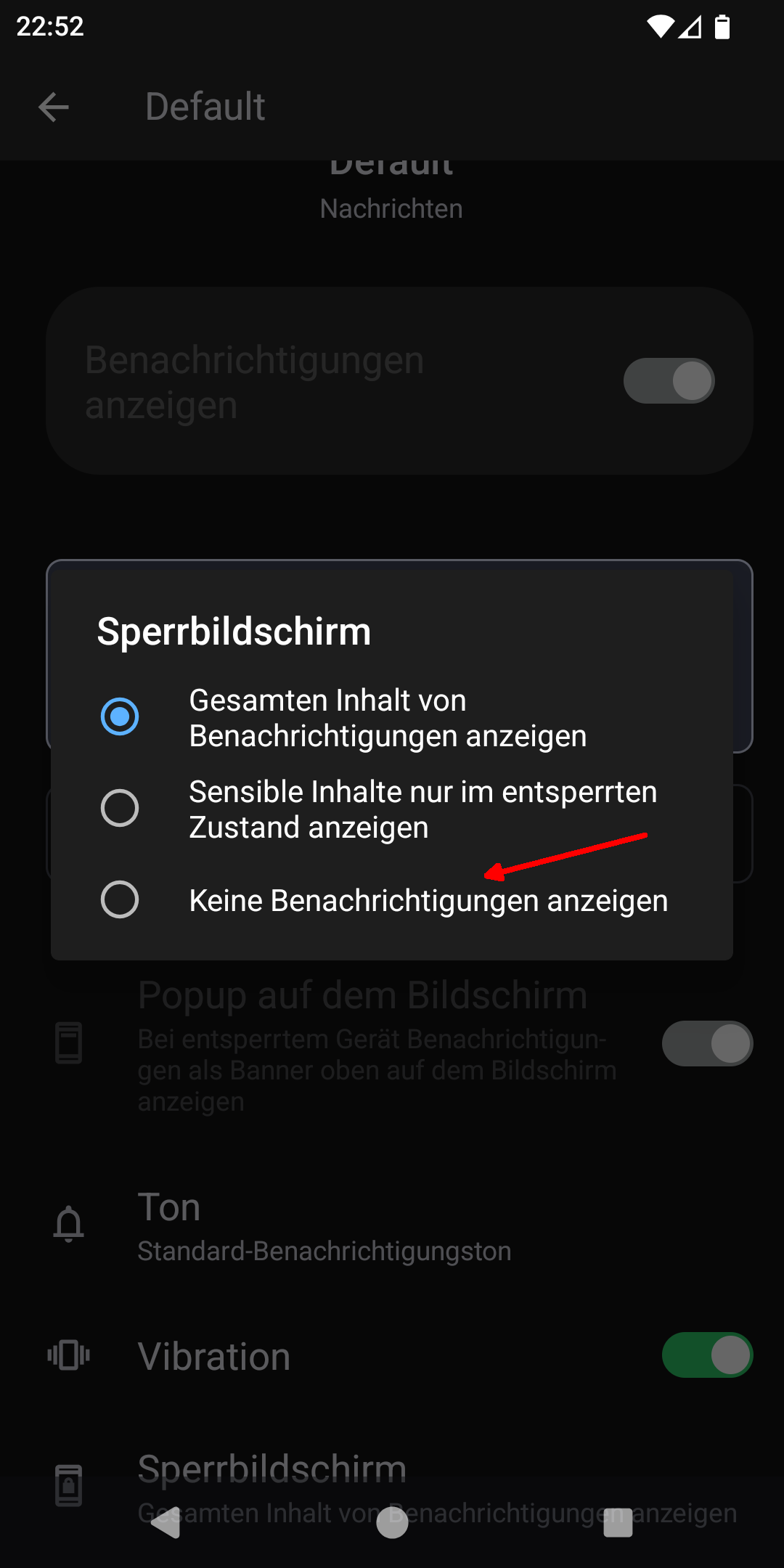The image size is (784, 1568).
Task: Go to the system home screen
Action: click(392, 1523)
